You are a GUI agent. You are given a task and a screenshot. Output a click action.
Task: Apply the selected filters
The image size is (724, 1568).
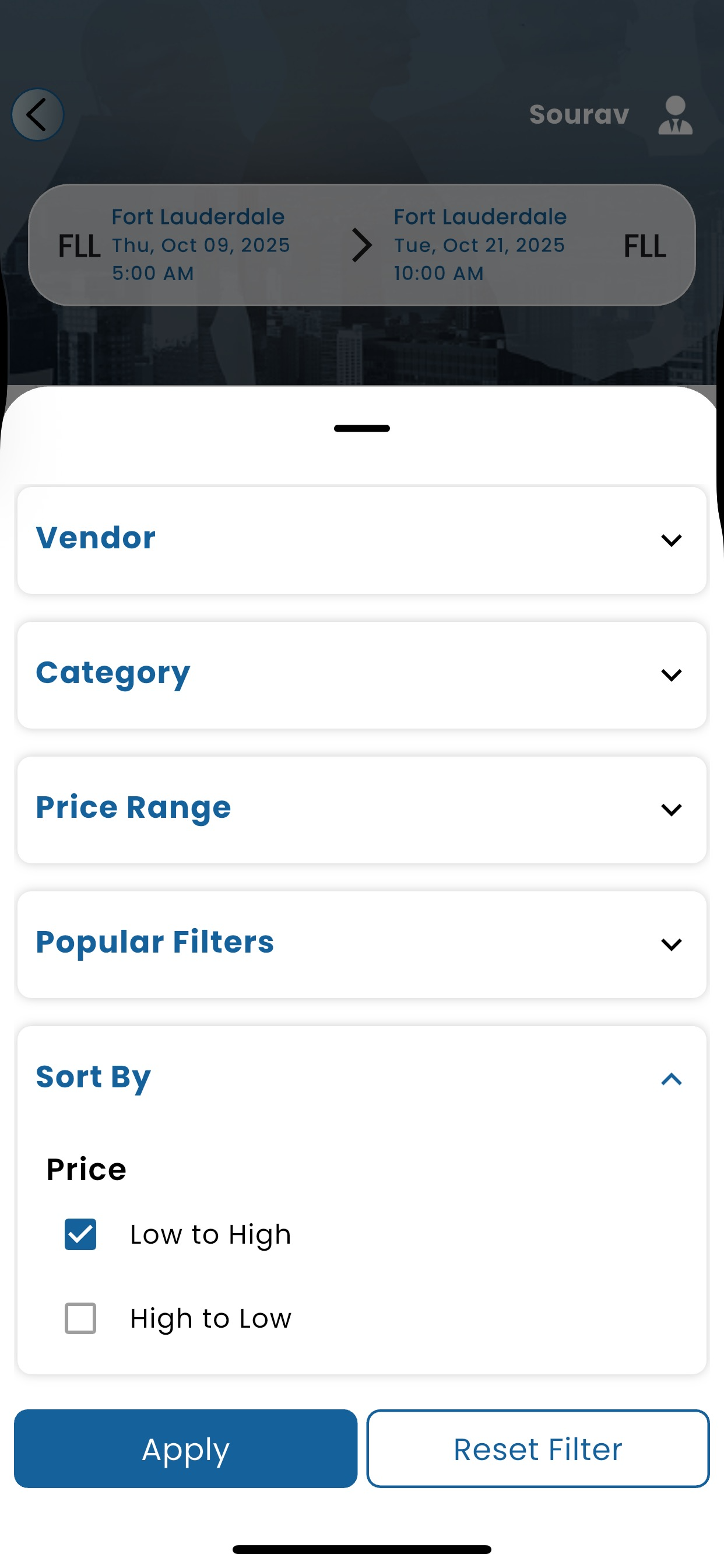pos(185,1448)
